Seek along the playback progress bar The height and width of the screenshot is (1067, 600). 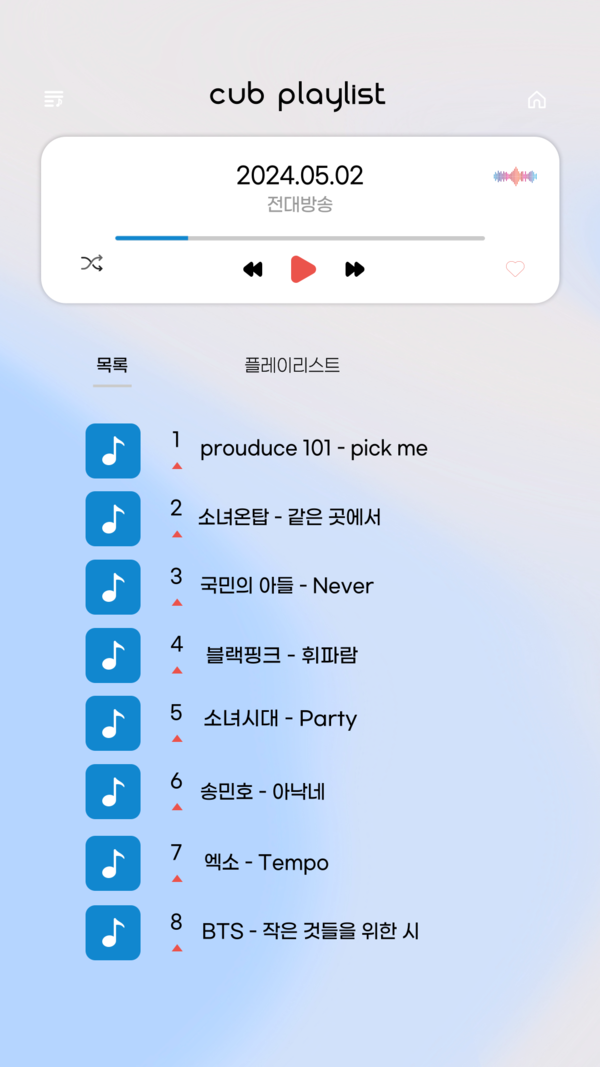click(300, 238)
